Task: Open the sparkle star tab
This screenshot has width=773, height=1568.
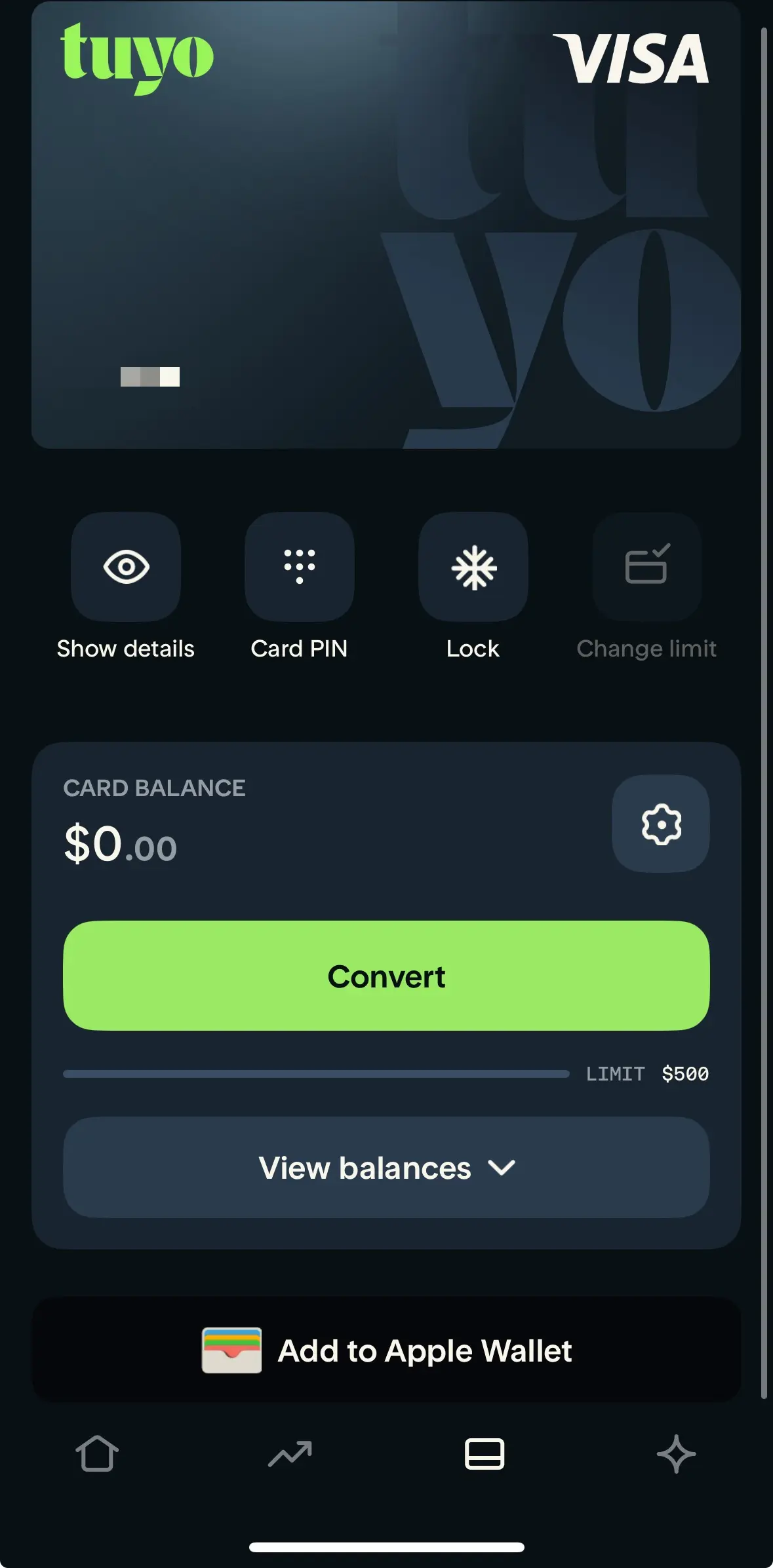Action: pyautogui.click(x=676, y=1454)
